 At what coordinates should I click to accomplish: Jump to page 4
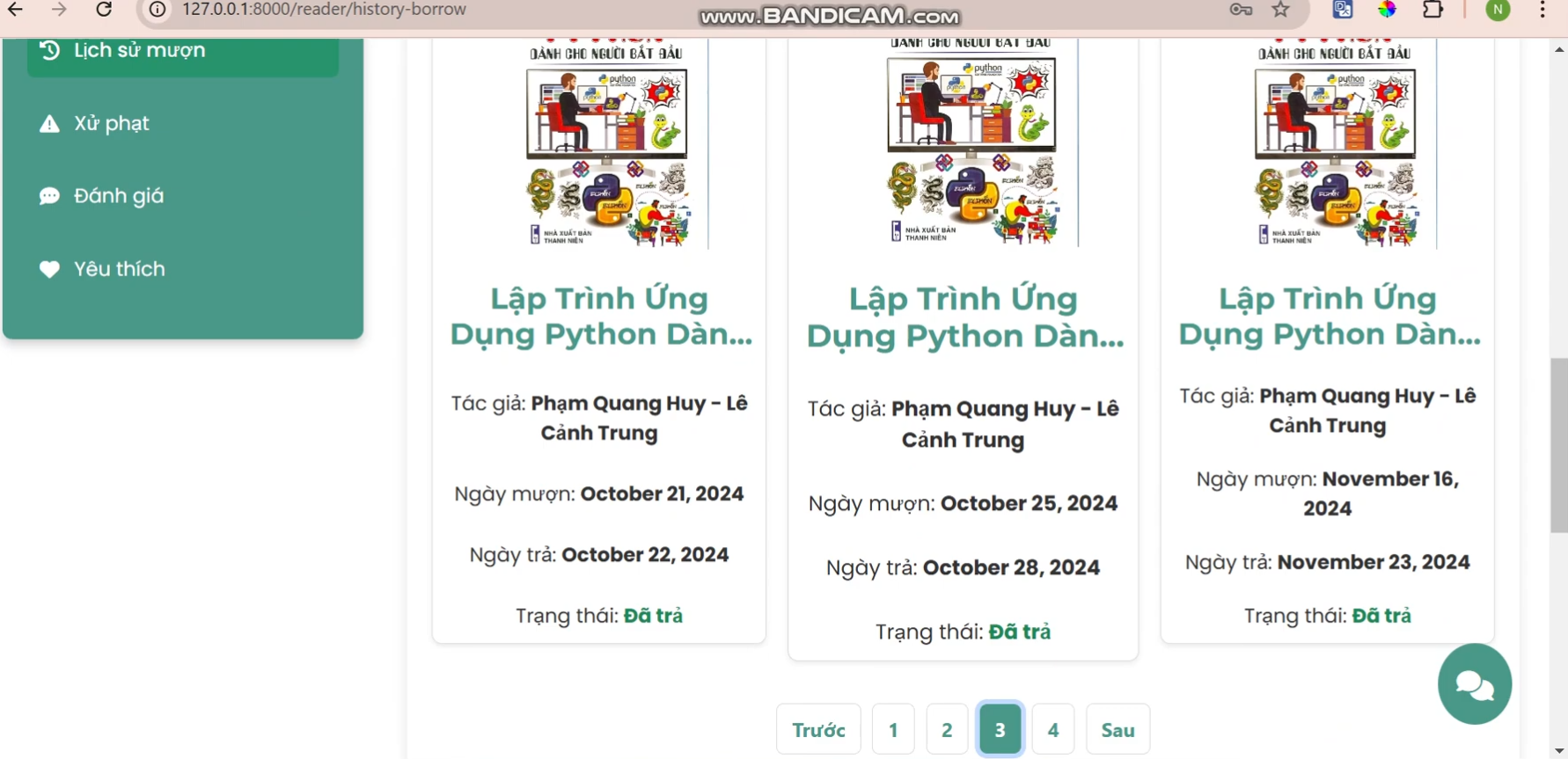click(1053, 729)
